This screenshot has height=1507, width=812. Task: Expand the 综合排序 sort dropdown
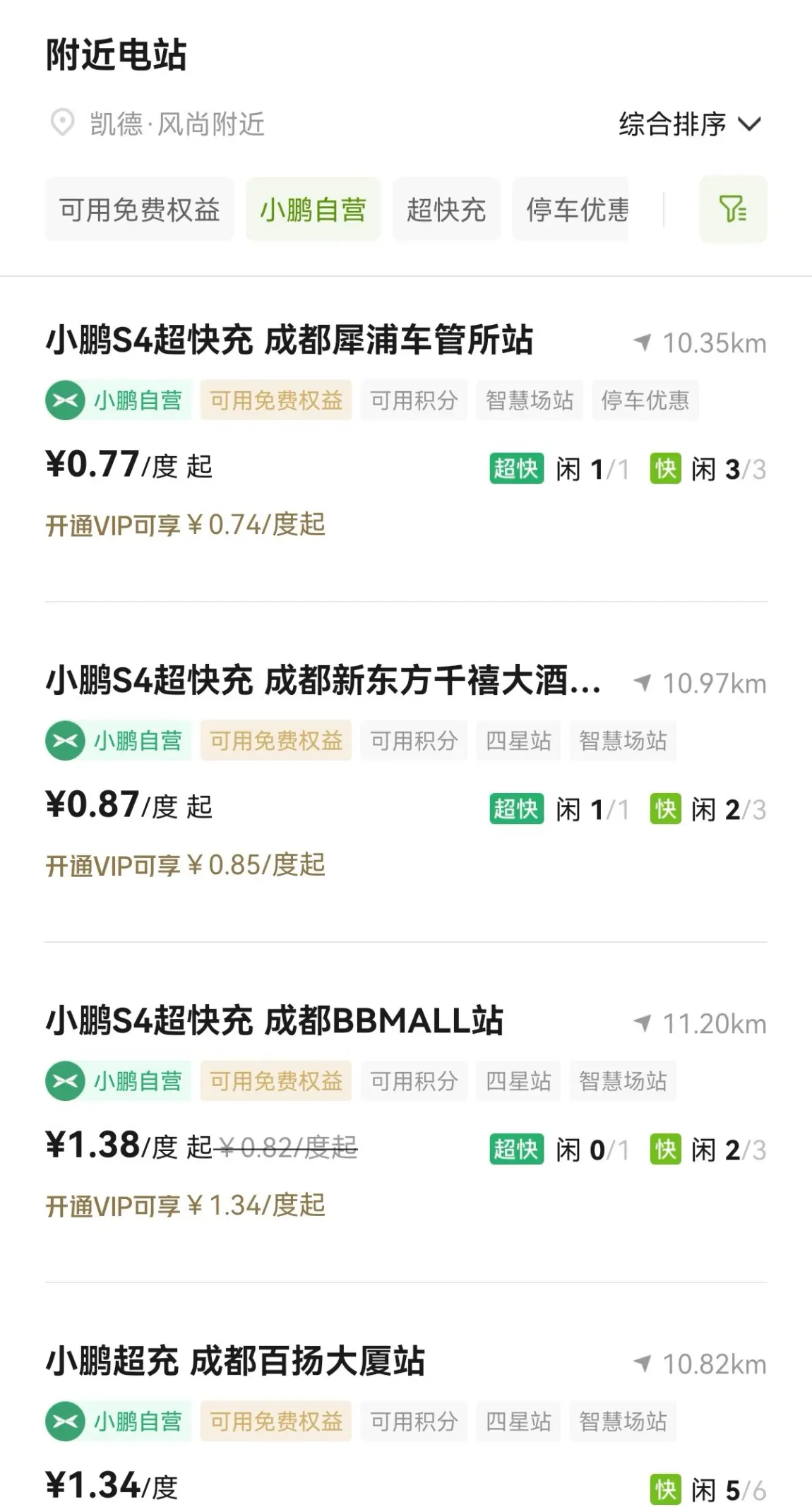point(690,124)
